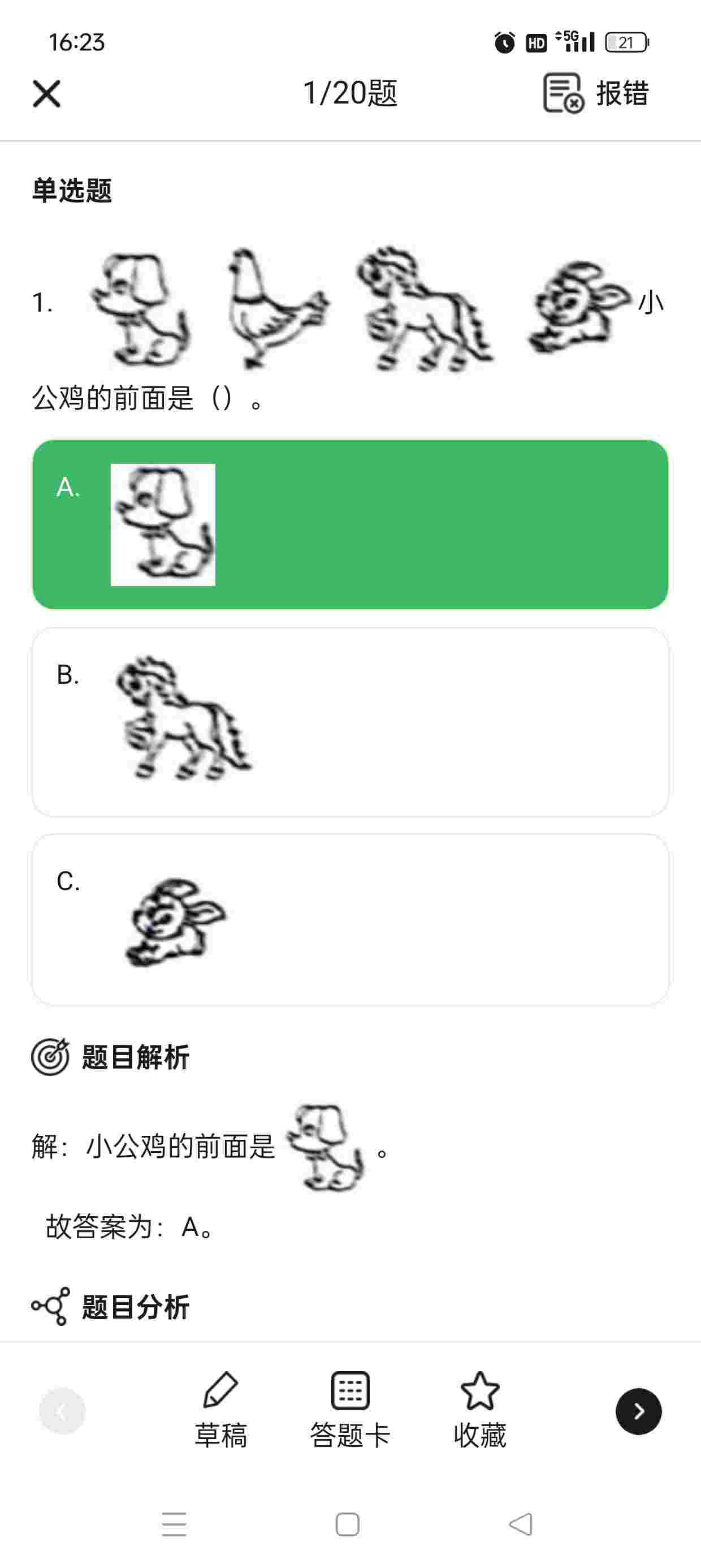
Task: Go back using the system back button
Action: 520,1524
